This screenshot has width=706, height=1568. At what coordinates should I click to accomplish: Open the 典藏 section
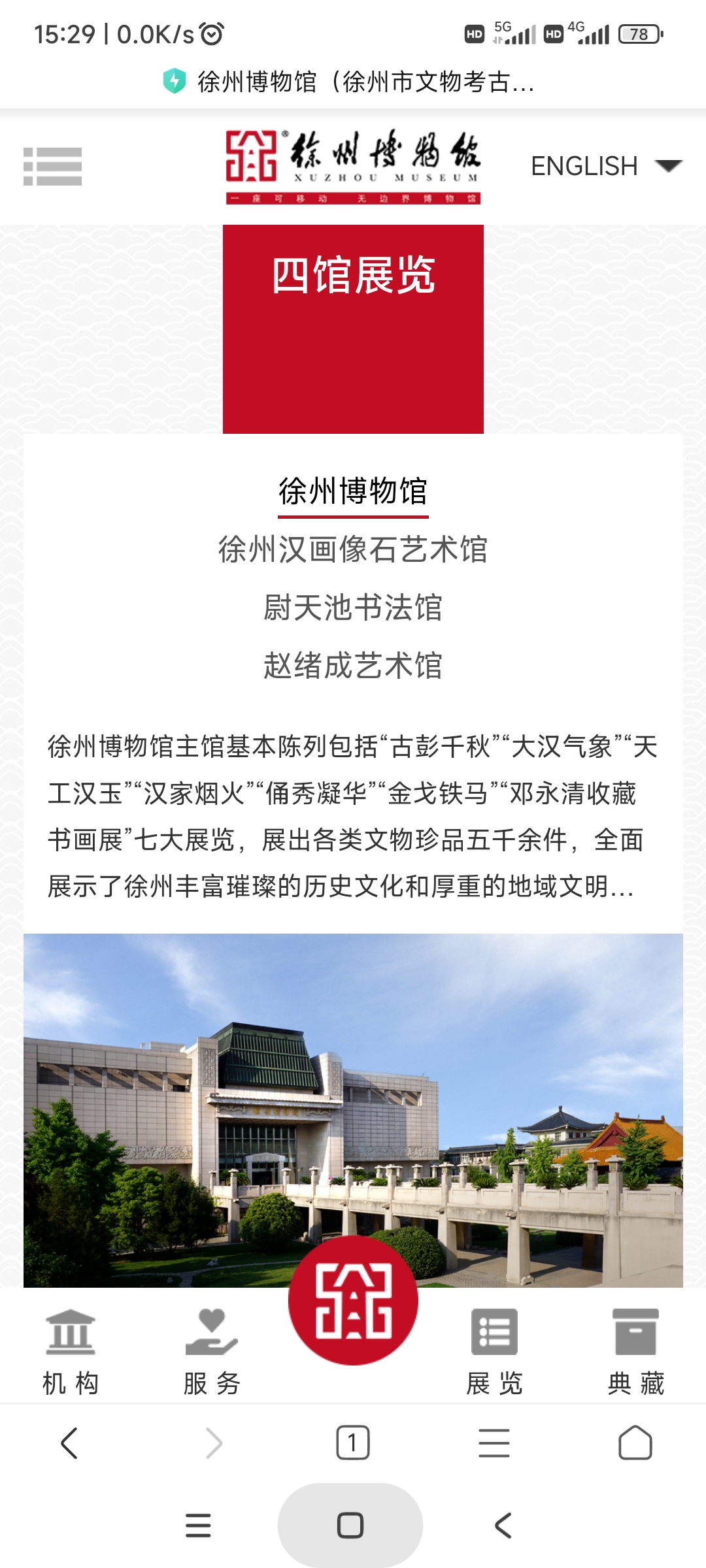coord(635,1352)
